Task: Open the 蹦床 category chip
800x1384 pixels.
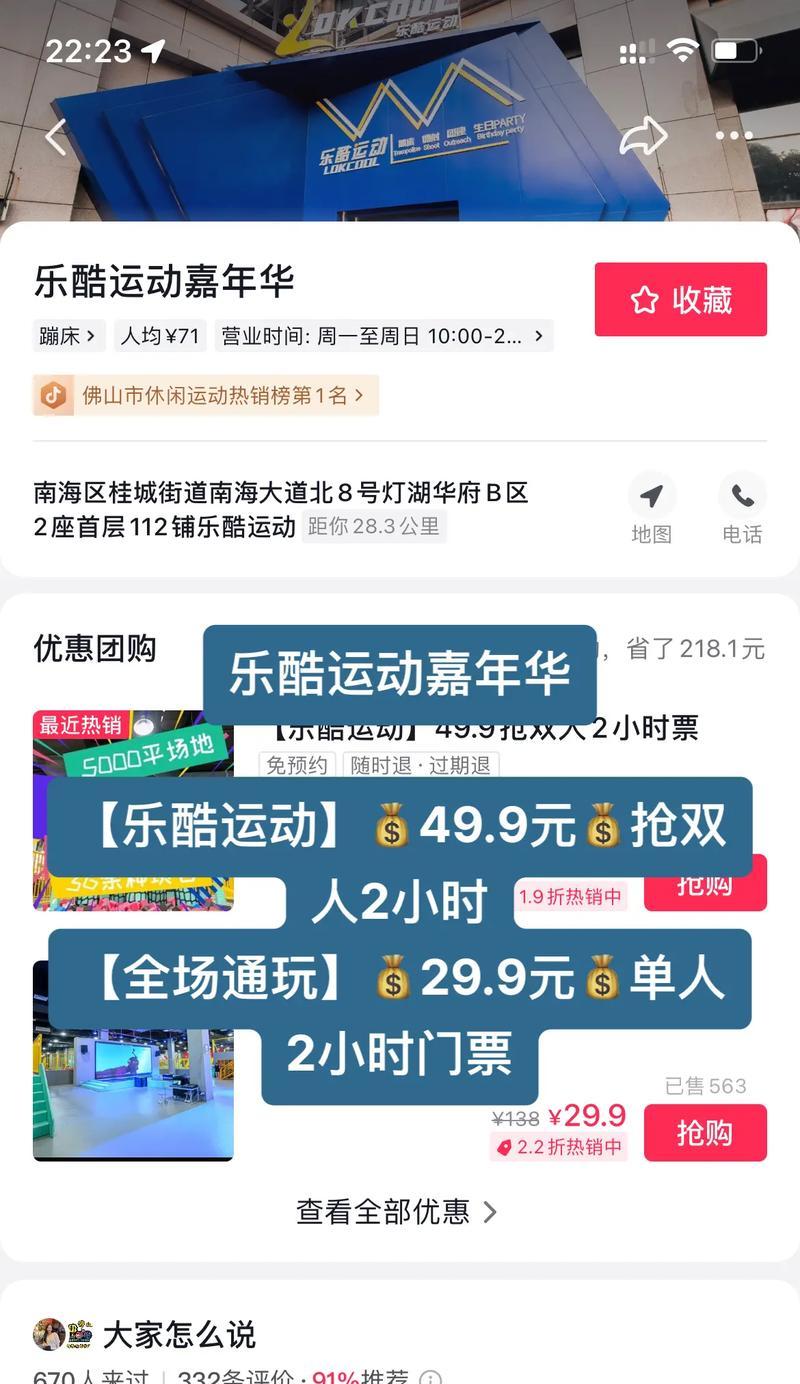Action: click(x=68, y=336)
